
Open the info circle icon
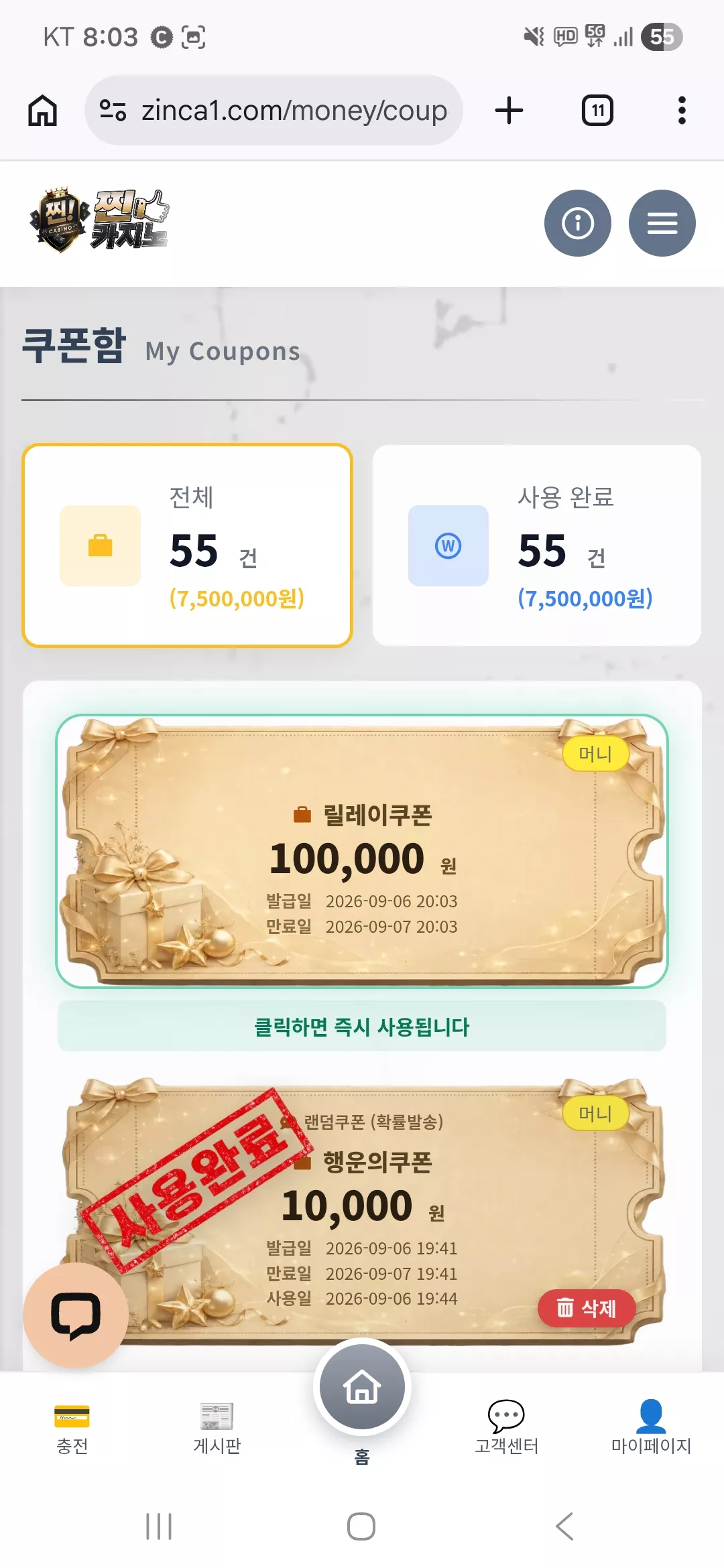click(x=577, y=223)
